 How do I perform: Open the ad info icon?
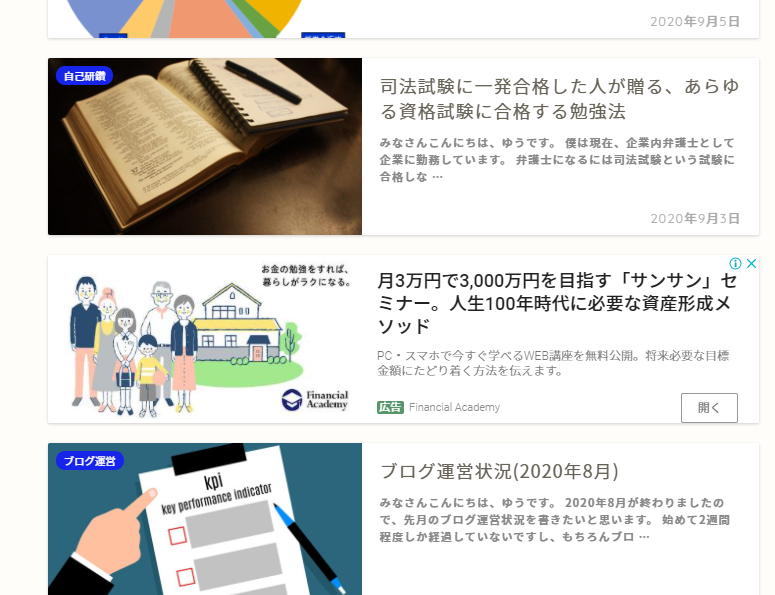735,264
